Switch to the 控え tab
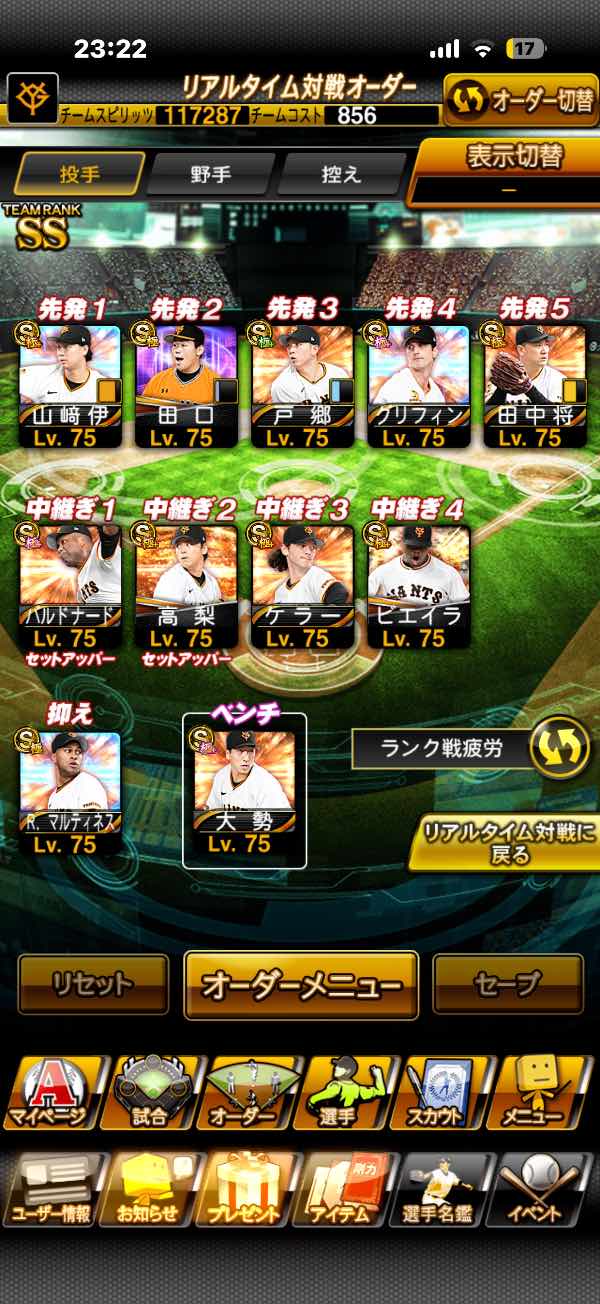Viewport: 600px width, 1304px height. coord(340,173)
